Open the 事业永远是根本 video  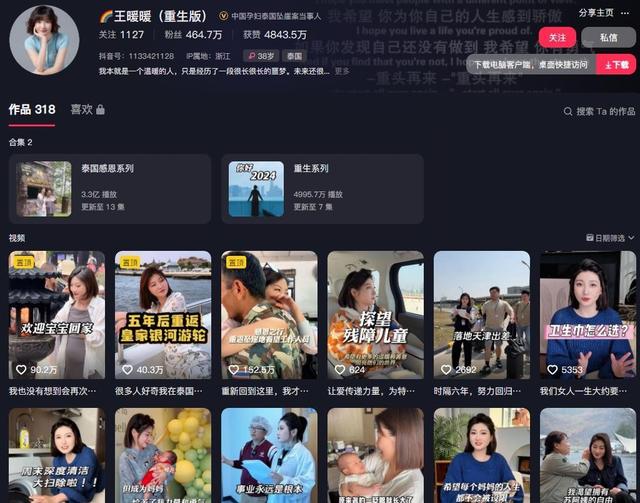tap(269, 455)
